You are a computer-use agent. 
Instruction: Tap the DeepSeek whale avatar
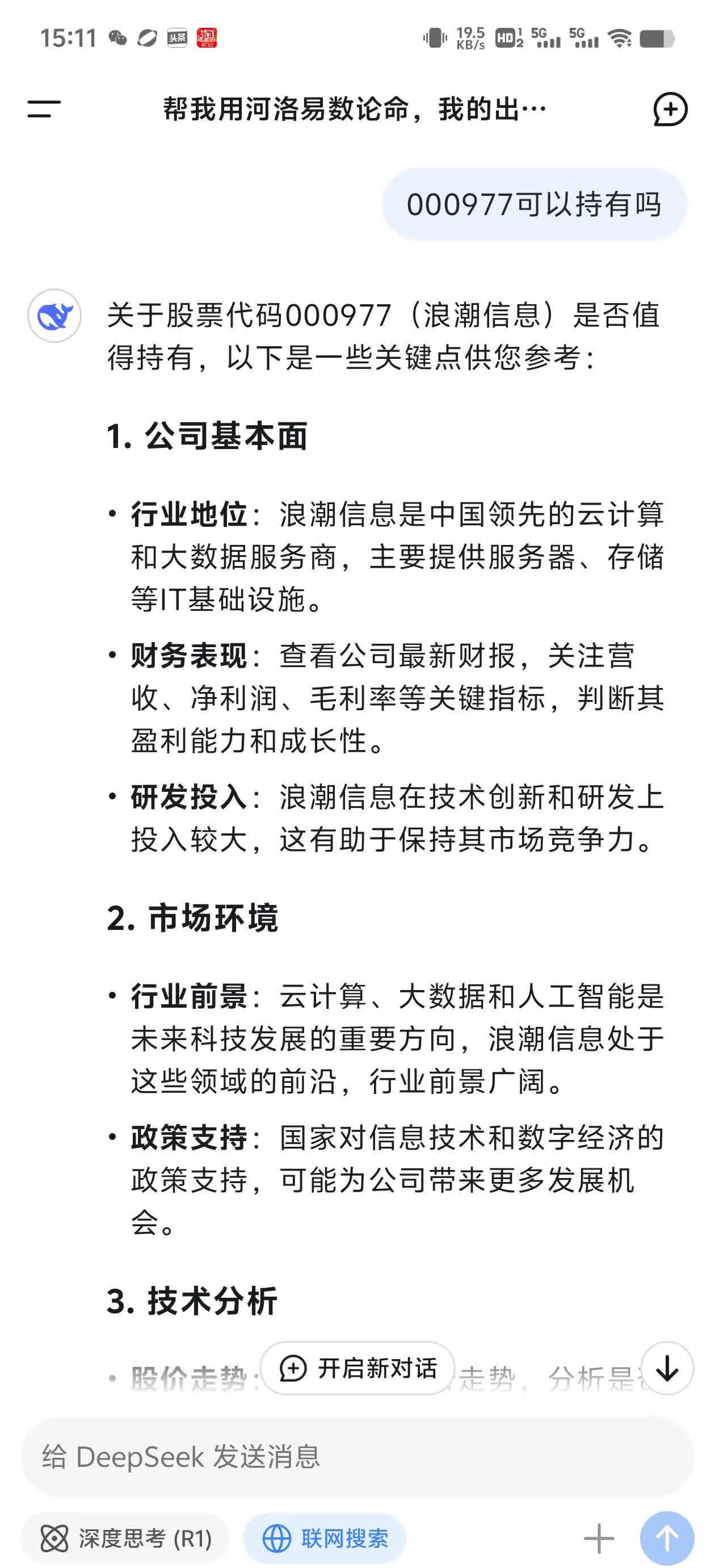click(56, 315)
